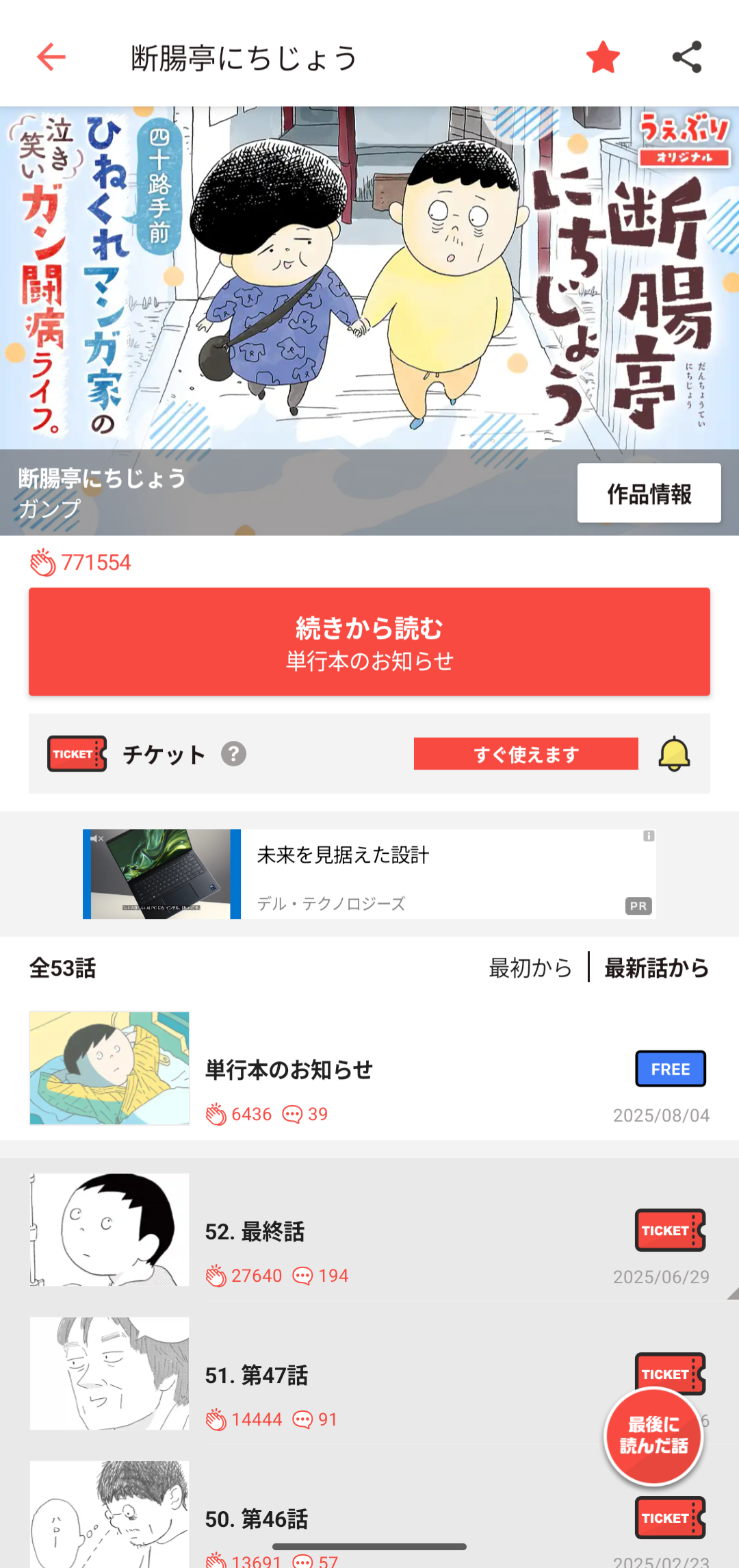Tap the すぐ使えます ticket button

(x=526, y=754)
